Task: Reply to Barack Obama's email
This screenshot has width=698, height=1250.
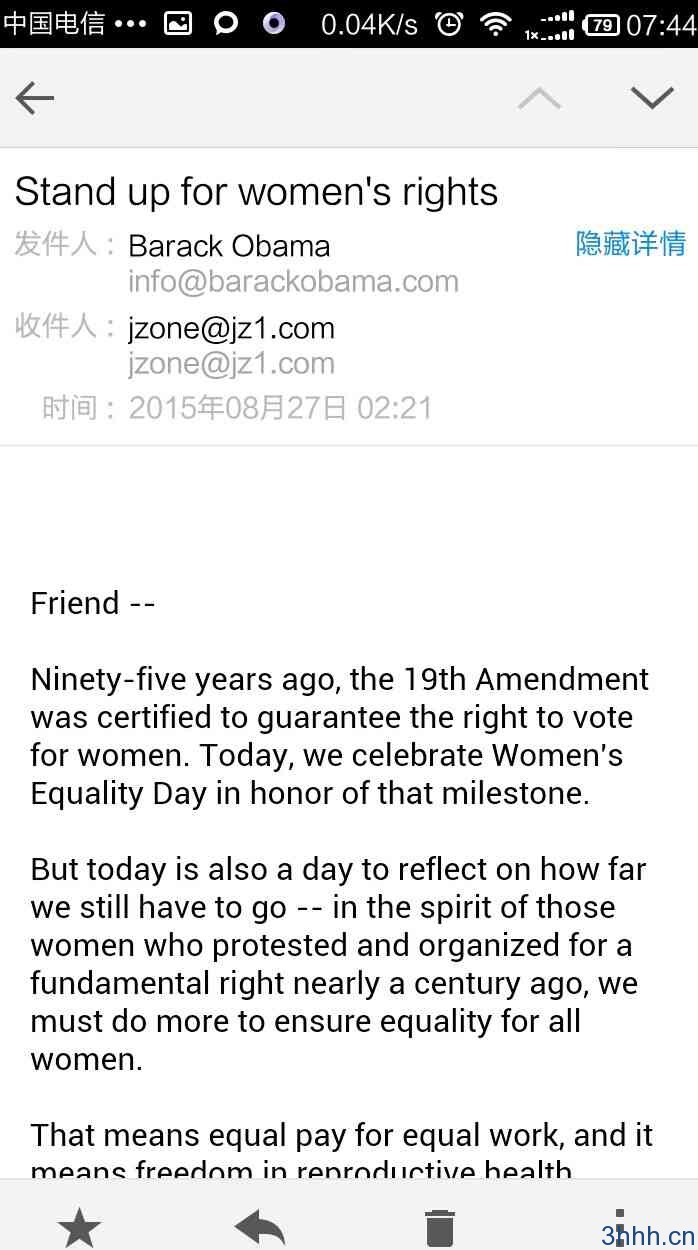Action: (x=259, y=1226)
